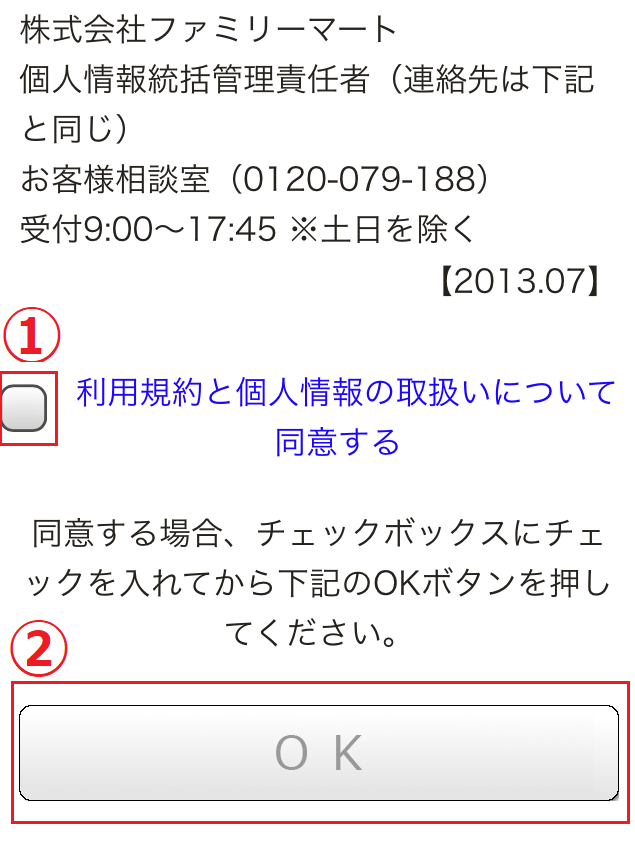Screen dimensions: 635x843
Task: Tap the OK button
Action: point(319,753)
